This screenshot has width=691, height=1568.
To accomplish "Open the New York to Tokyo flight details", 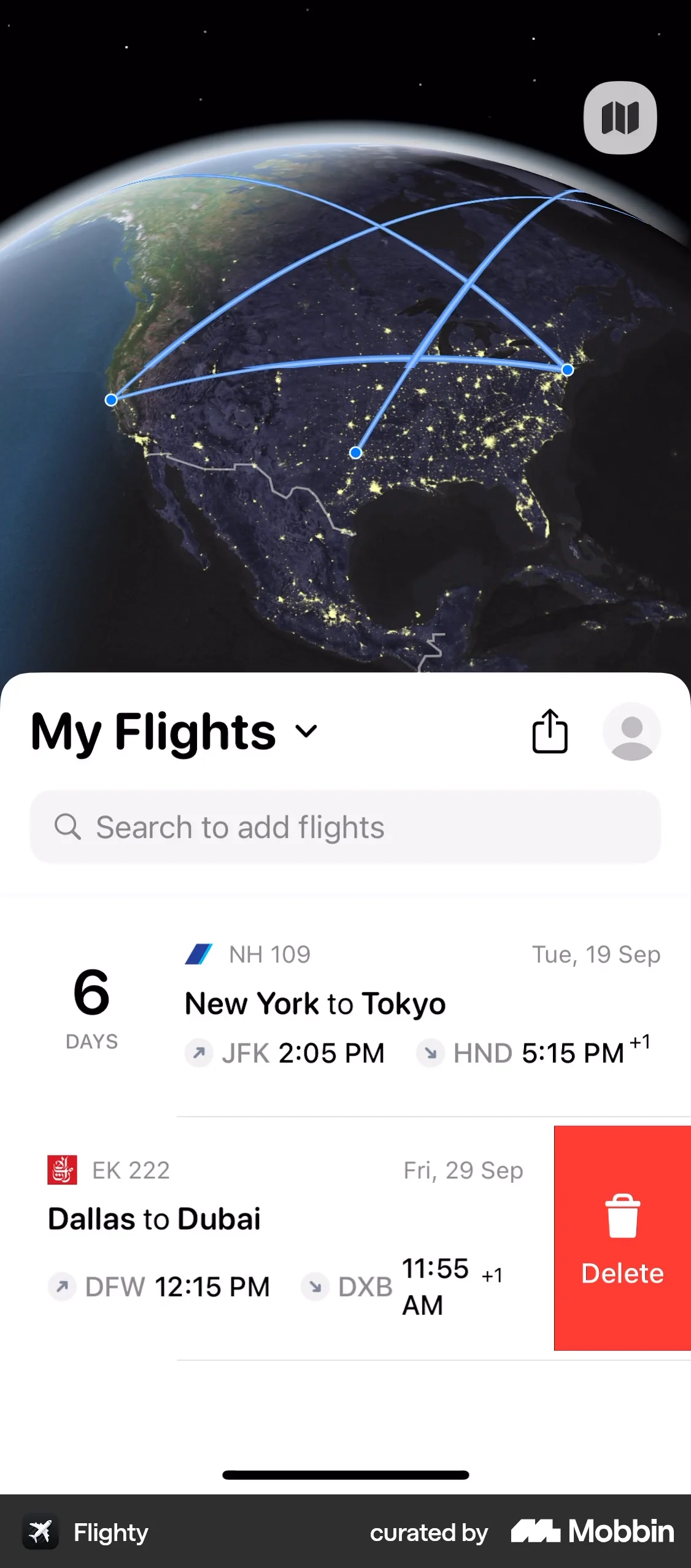I will (368, 1004).
